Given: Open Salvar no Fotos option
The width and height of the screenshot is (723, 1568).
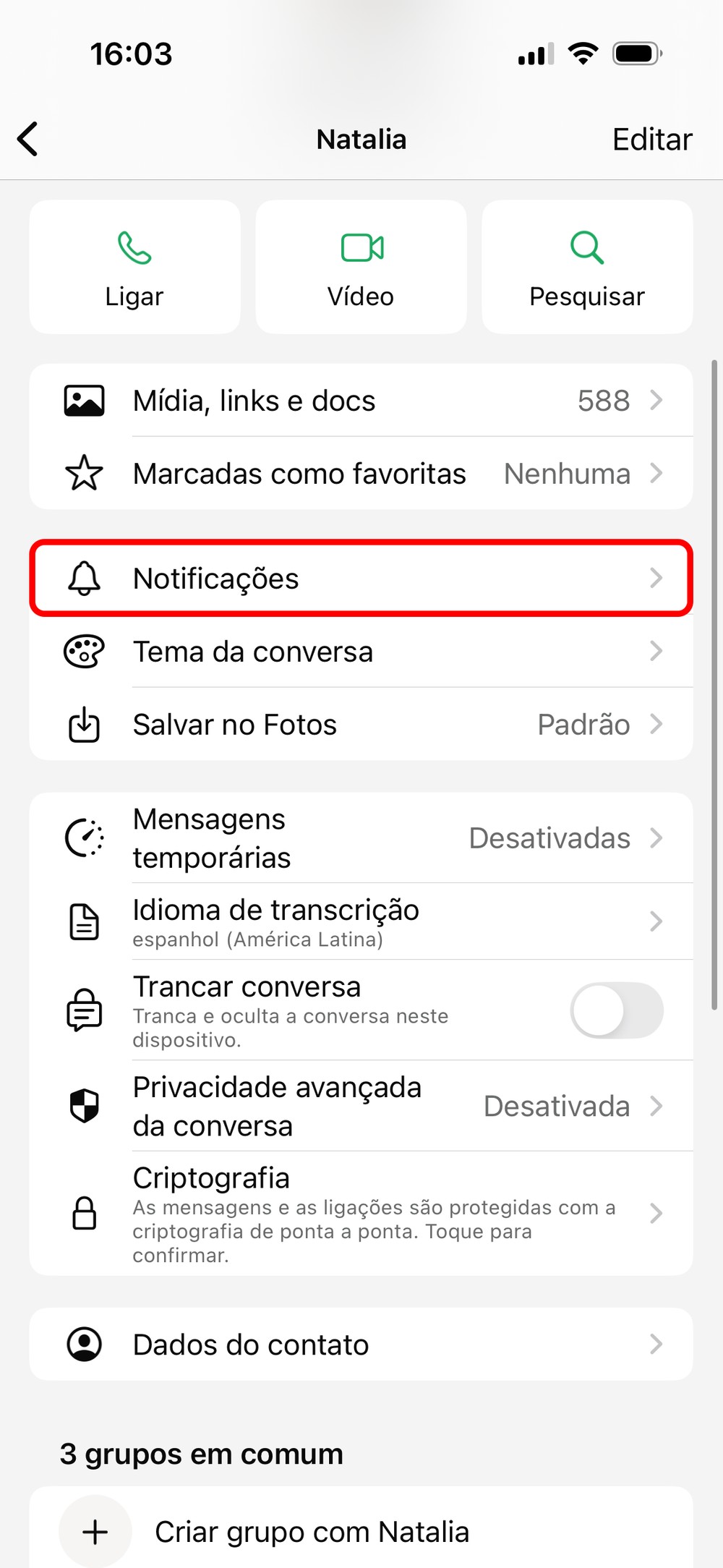Looking at the screenshot, I should coord(361,725).
